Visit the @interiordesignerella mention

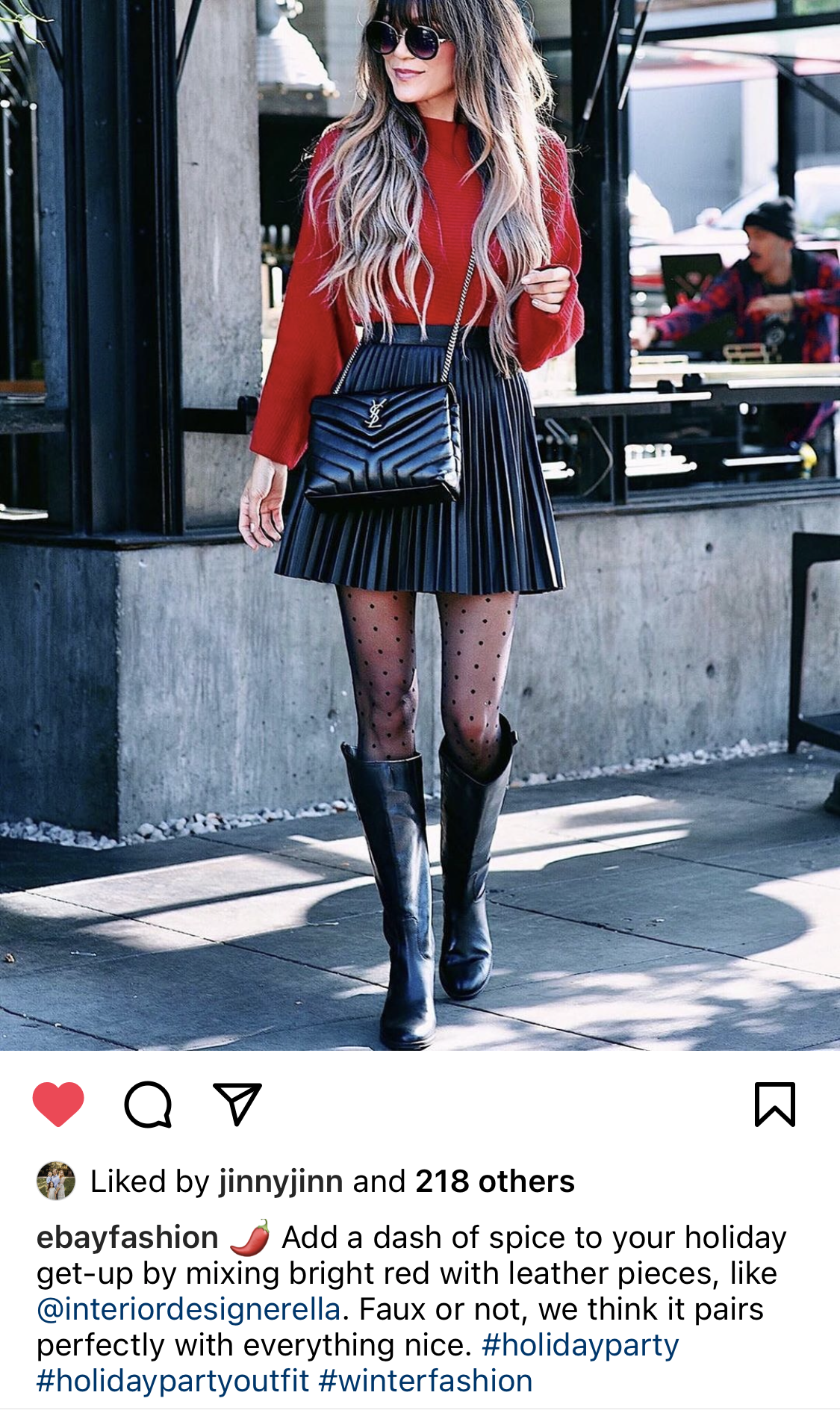(x=189, y=1309)
